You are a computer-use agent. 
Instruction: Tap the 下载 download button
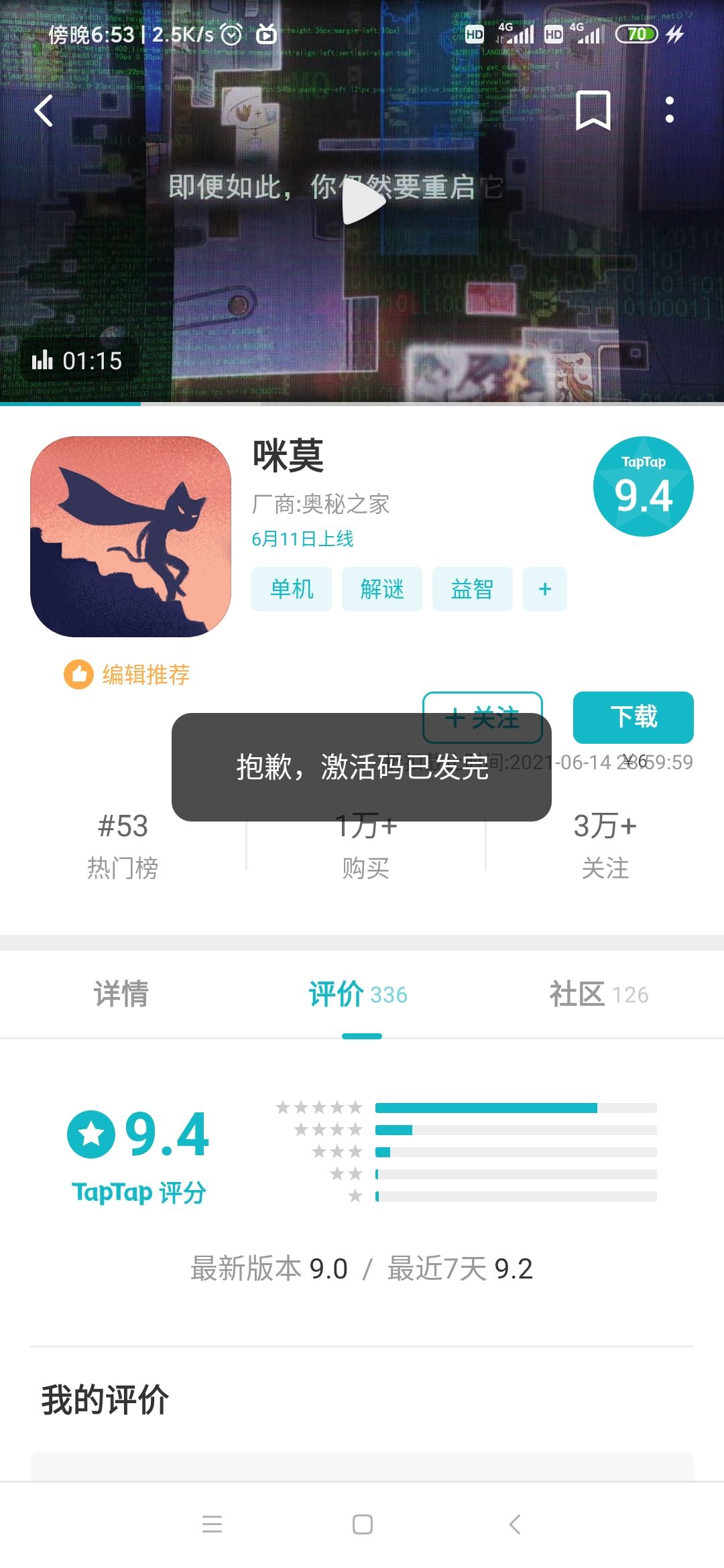click(x=633, y=718)
